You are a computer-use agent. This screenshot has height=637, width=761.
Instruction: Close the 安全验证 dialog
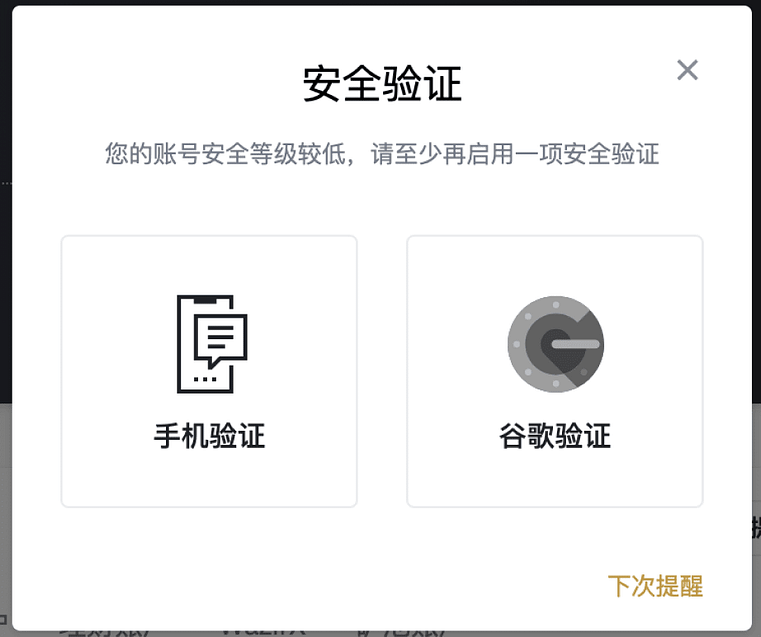687,70
